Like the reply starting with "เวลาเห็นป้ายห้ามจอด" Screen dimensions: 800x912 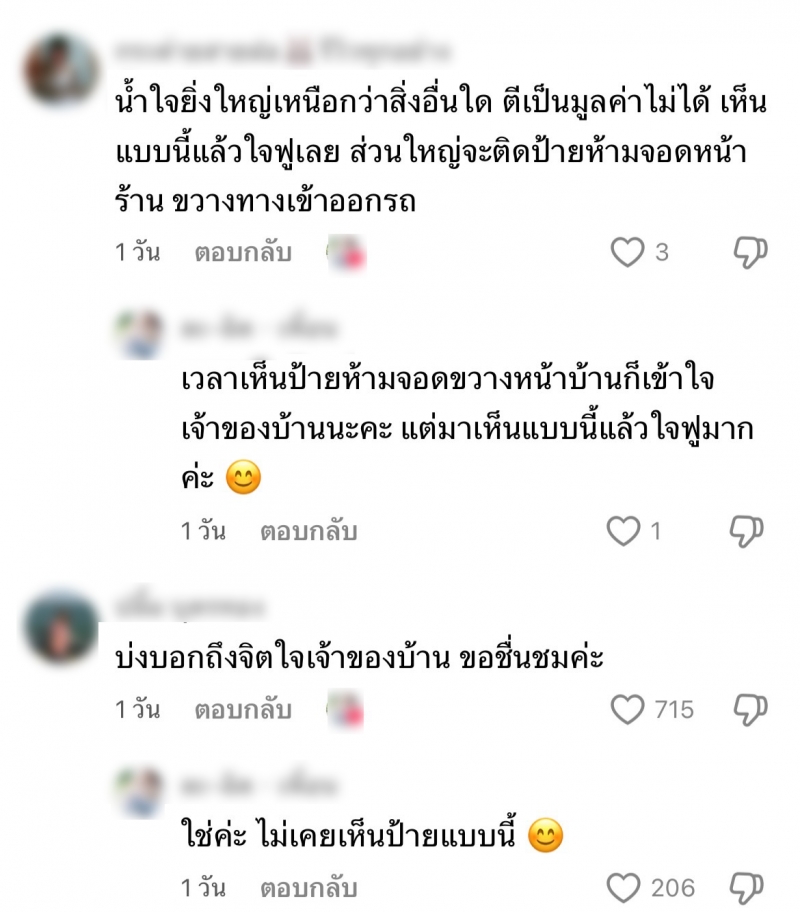click(624, 531)
